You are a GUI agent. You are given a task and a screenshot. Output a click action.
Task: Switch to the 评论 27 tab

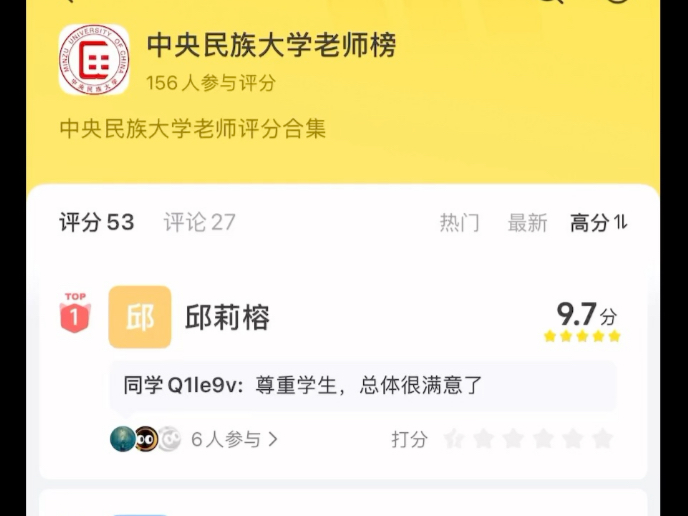(200, 222)
